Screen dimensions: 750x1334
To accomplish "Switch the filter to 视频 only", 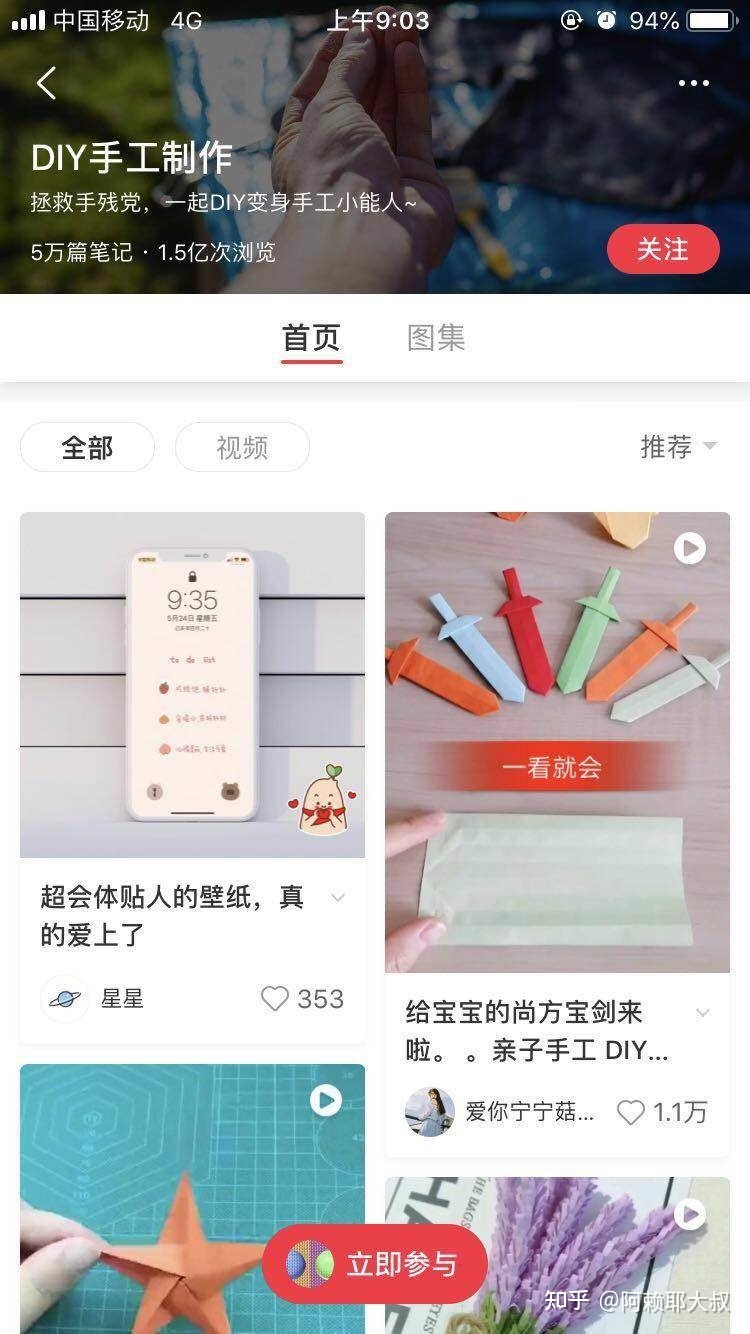I will coord(242,447).
